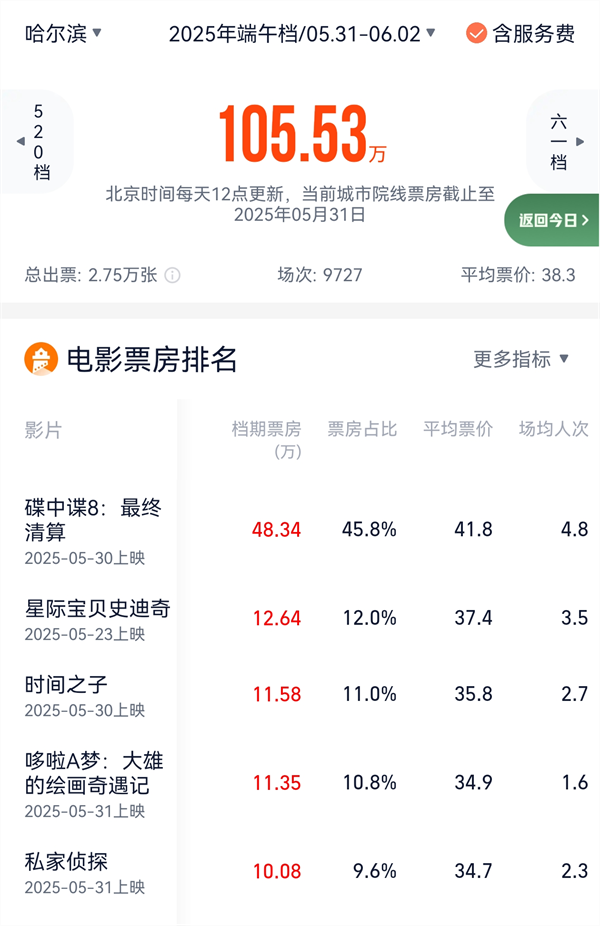Open the 哈尔滨 city dropdown

coord(63,33)
